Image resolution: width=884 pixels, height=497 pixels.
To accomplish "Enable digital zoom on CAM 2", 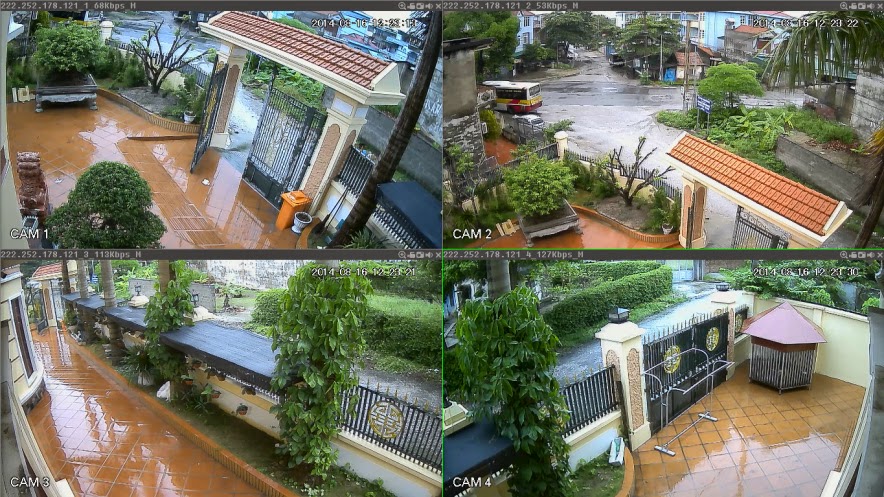I will pos(844,6).
